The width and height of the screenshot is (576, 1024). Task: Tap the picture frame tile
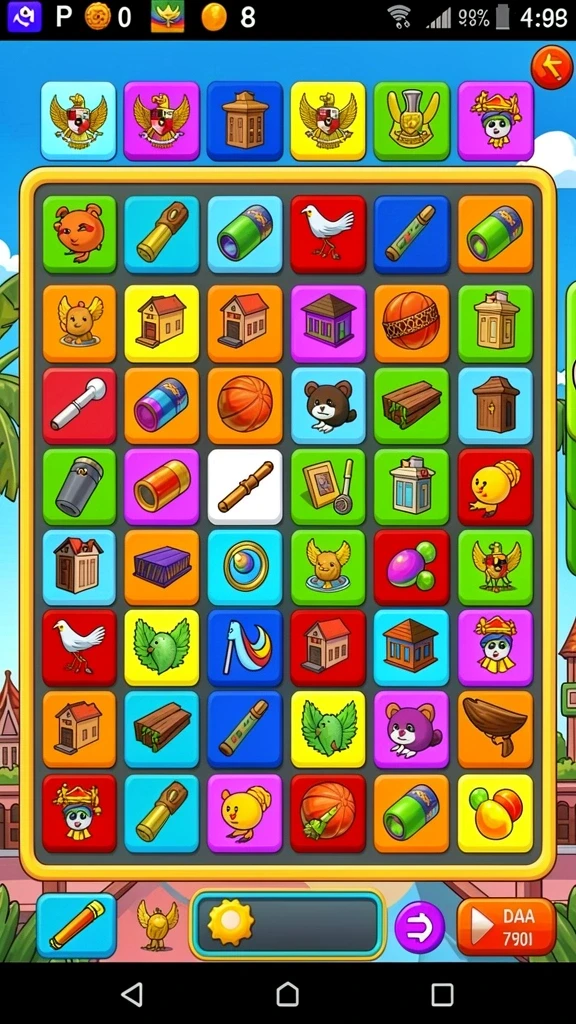point(328,487)
